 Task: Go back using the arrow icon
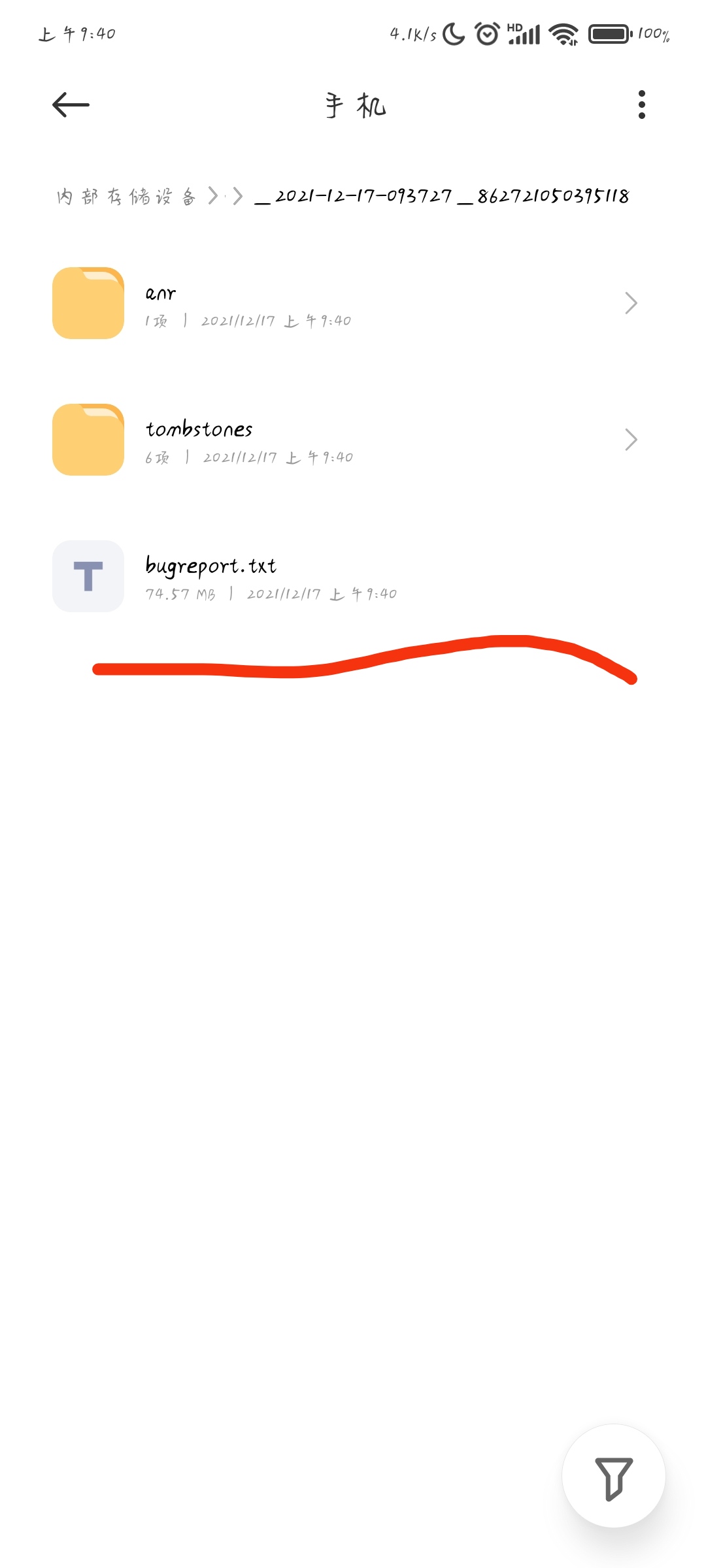tap(71, 105)
